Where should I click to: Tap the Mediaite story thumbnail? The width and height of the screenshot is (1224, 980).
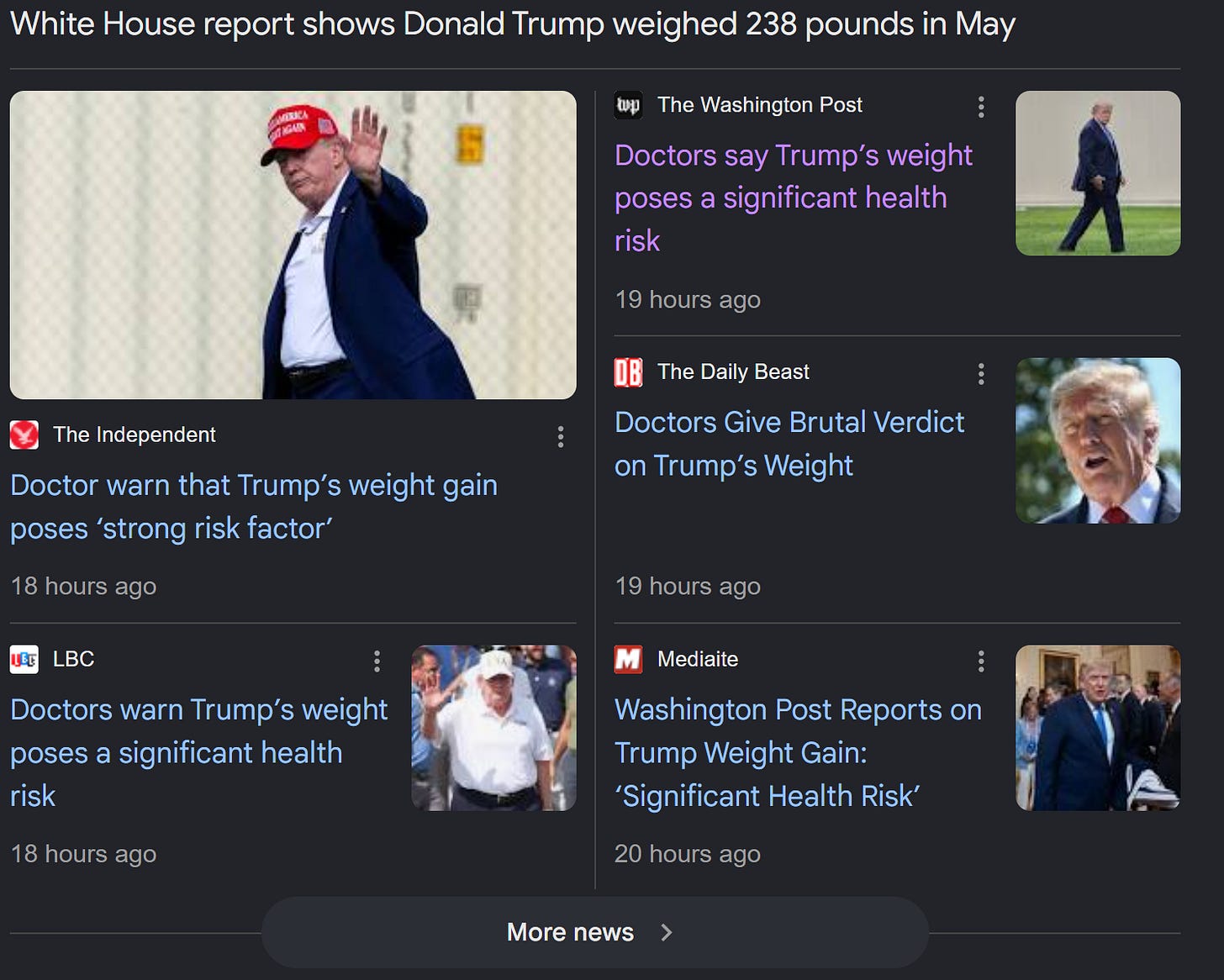tap(1098, 728)
